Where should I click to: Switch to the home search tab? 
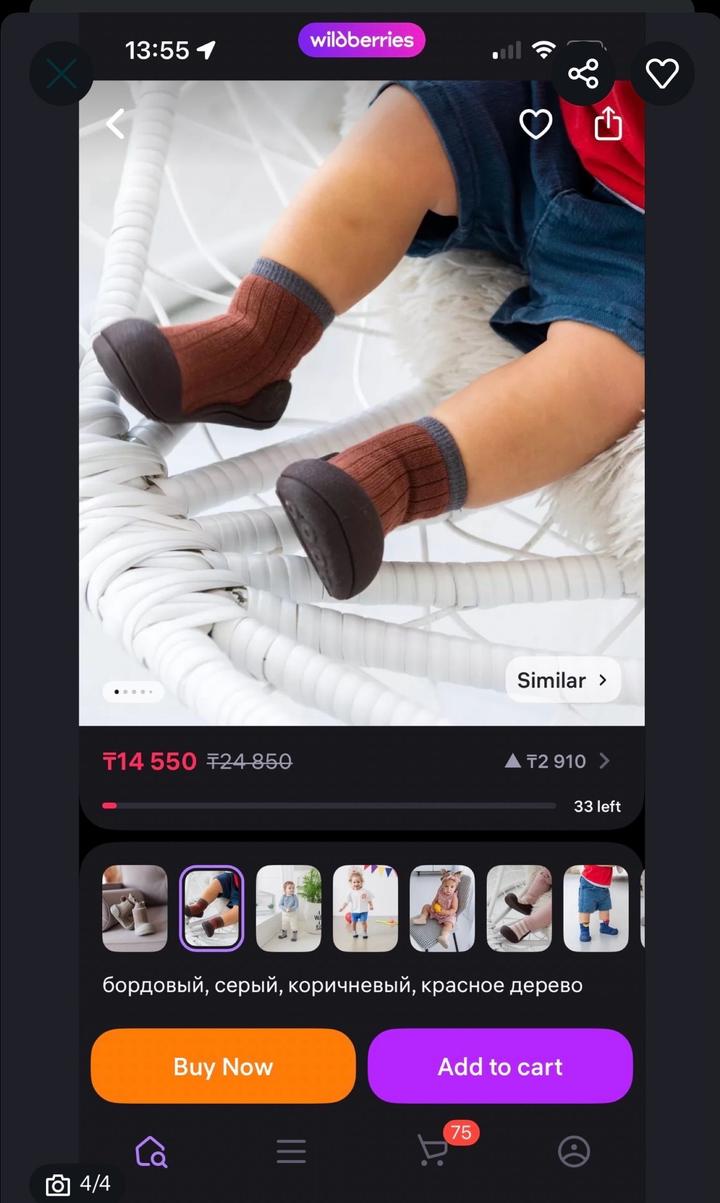(x=151, y=1151)
